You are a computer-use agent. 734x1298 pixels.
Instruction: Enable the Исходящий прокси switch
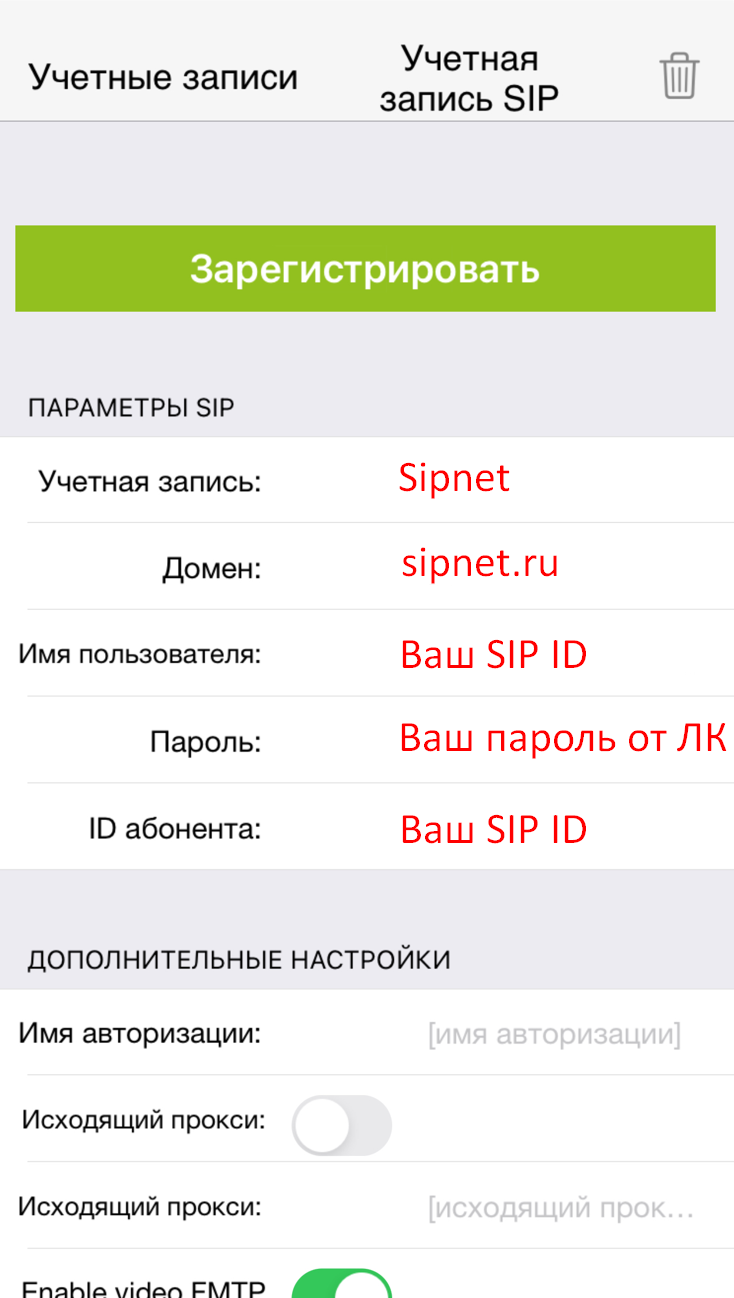click(341, 1125)
